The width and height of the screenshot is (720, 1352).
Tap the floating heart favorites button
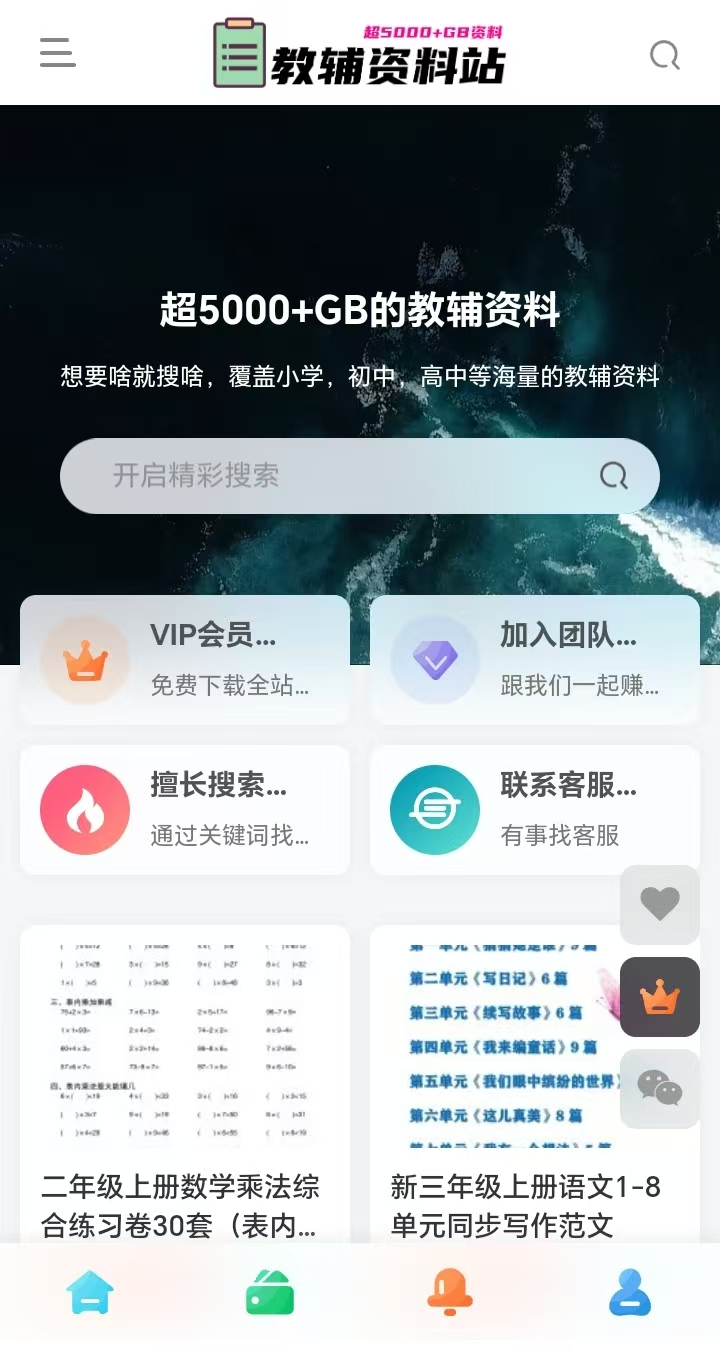pos(660,904)
